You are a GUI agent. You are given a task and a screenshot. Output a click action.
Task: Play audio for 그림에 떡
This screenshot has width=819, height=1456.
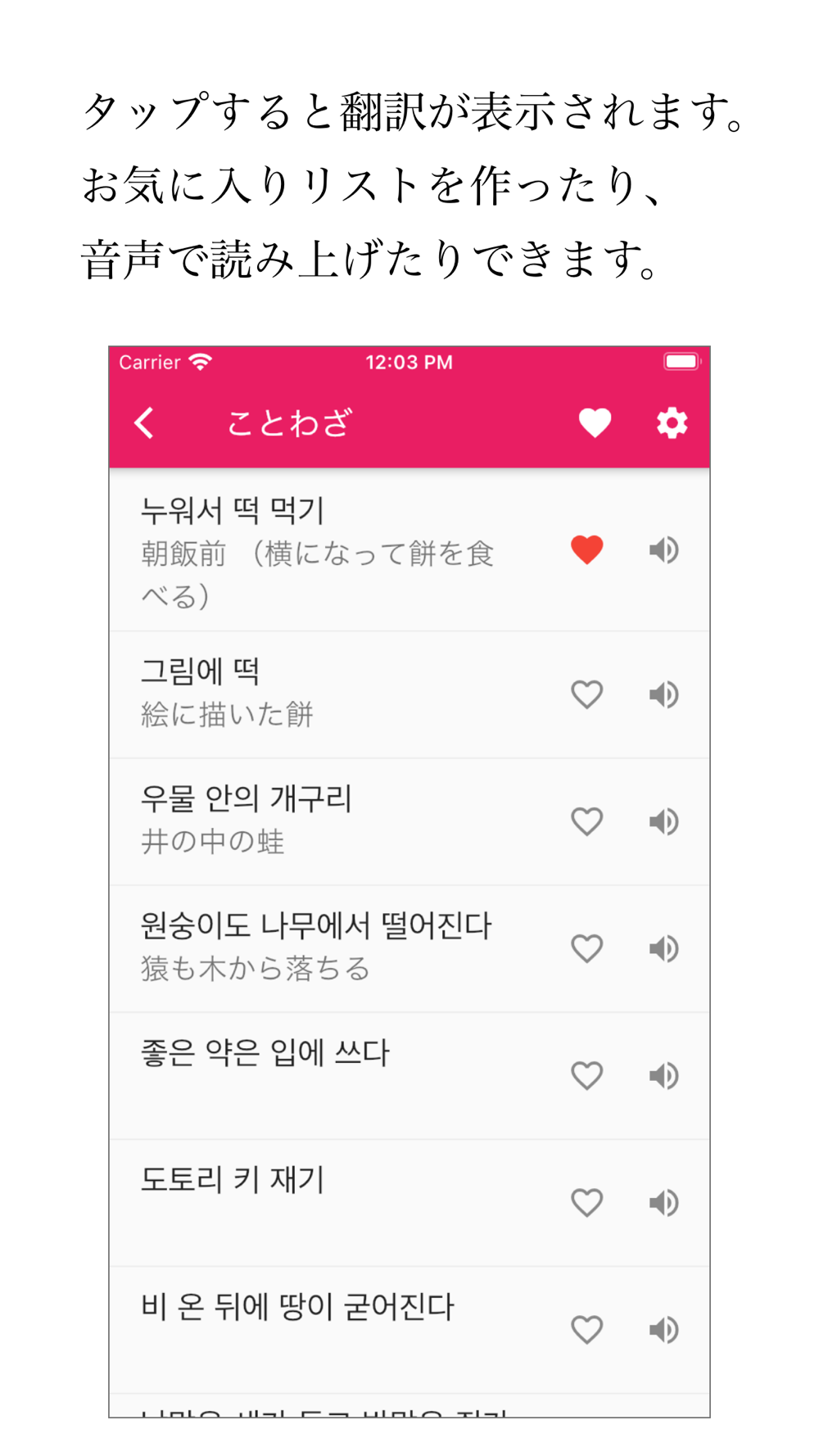coord(664,694)
